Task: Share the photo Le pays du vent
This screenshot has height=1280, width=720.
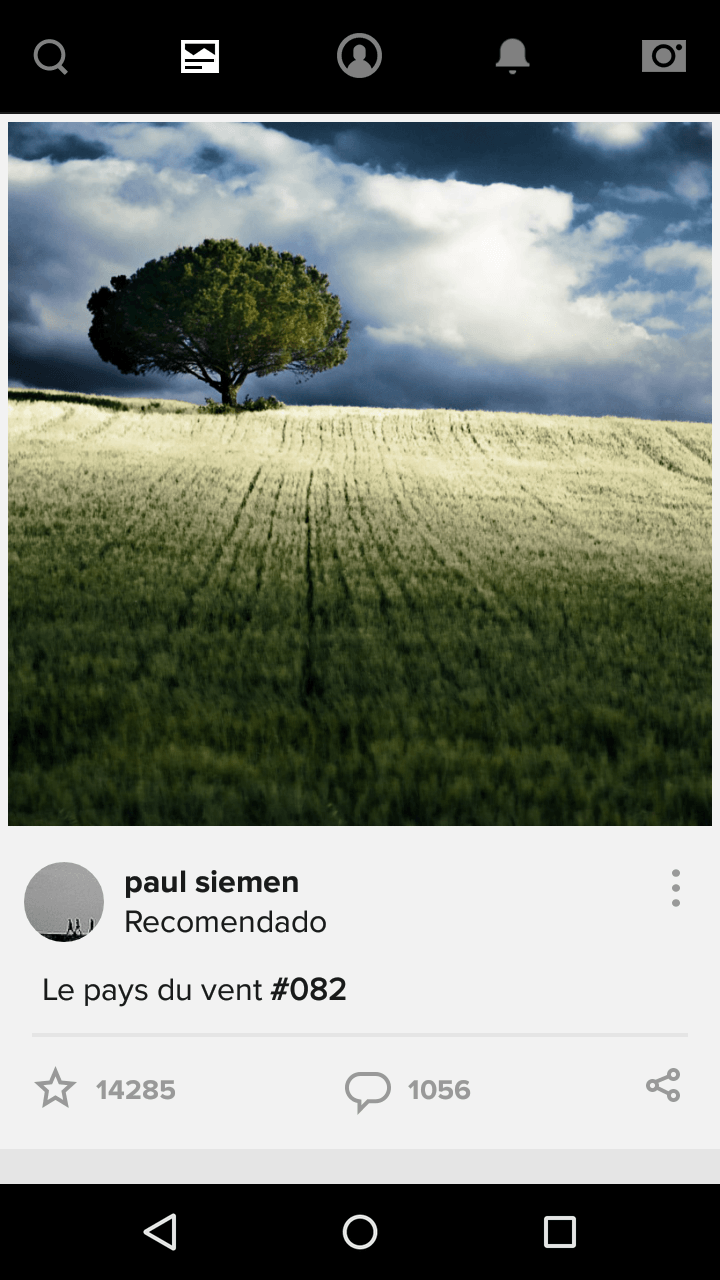Action: 663,1085
